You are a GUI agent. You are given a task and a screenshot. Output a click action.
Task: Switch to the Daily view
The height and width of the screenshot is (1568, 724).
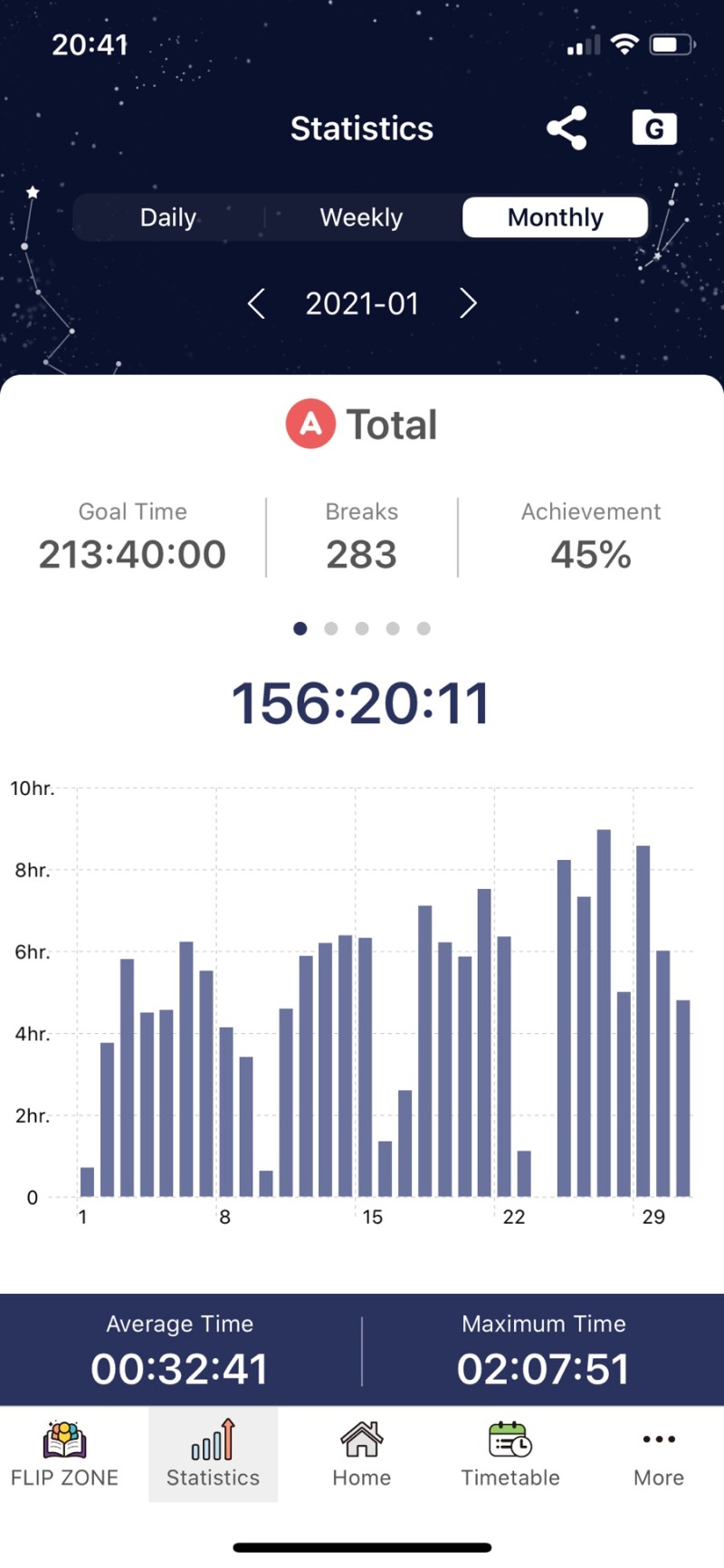[168, 217]
